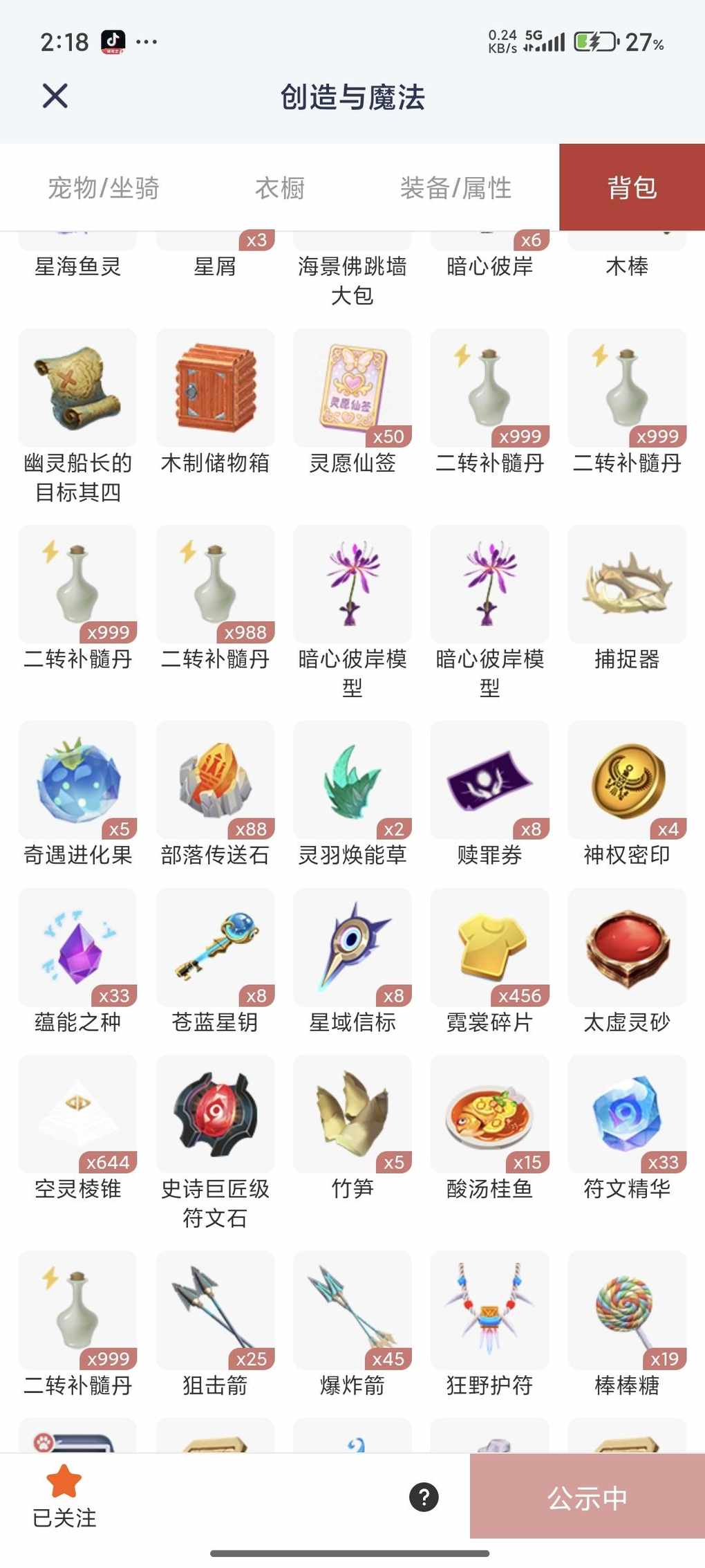
Task: View the 木制储物箱 item
Action: [215, 388]
